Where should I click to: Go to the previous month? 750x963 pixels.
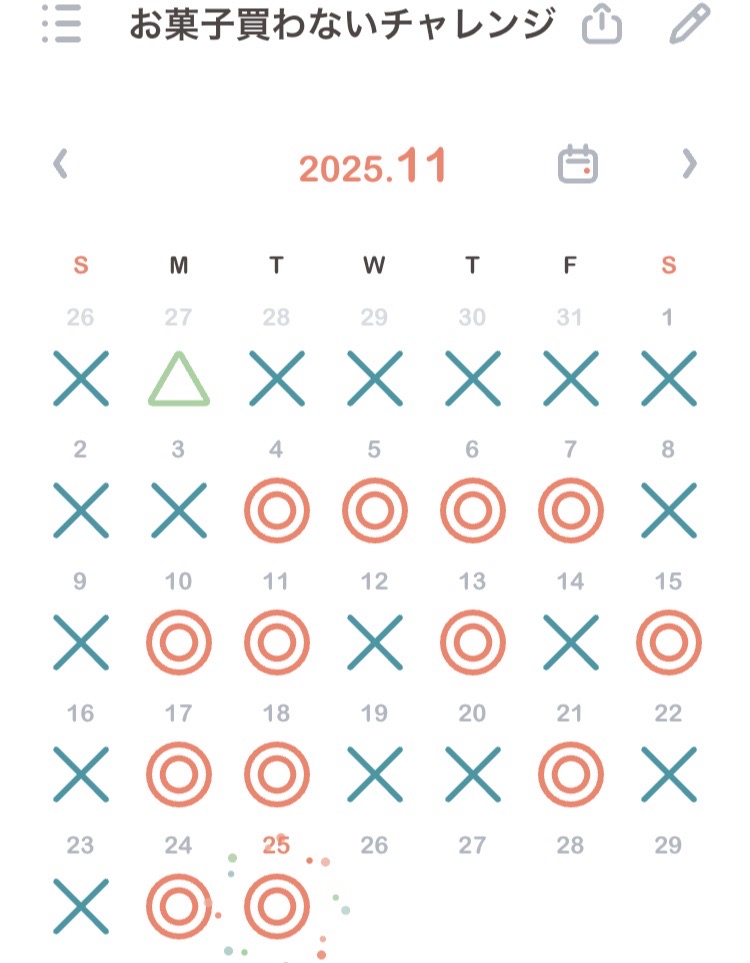pos(61,164)
